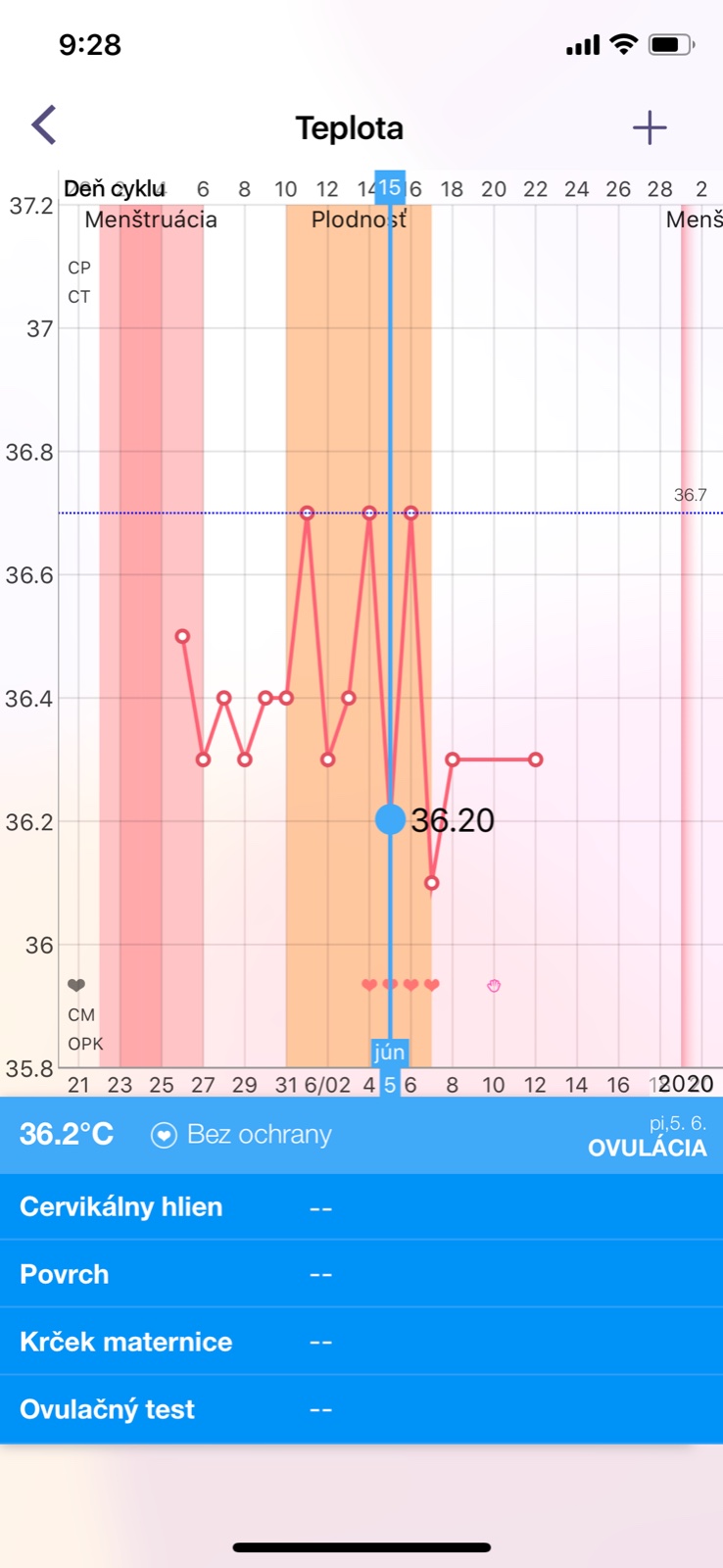723x1568 pixels.
Task: Go back from the Teplota screen
Action: coord(44,125)
